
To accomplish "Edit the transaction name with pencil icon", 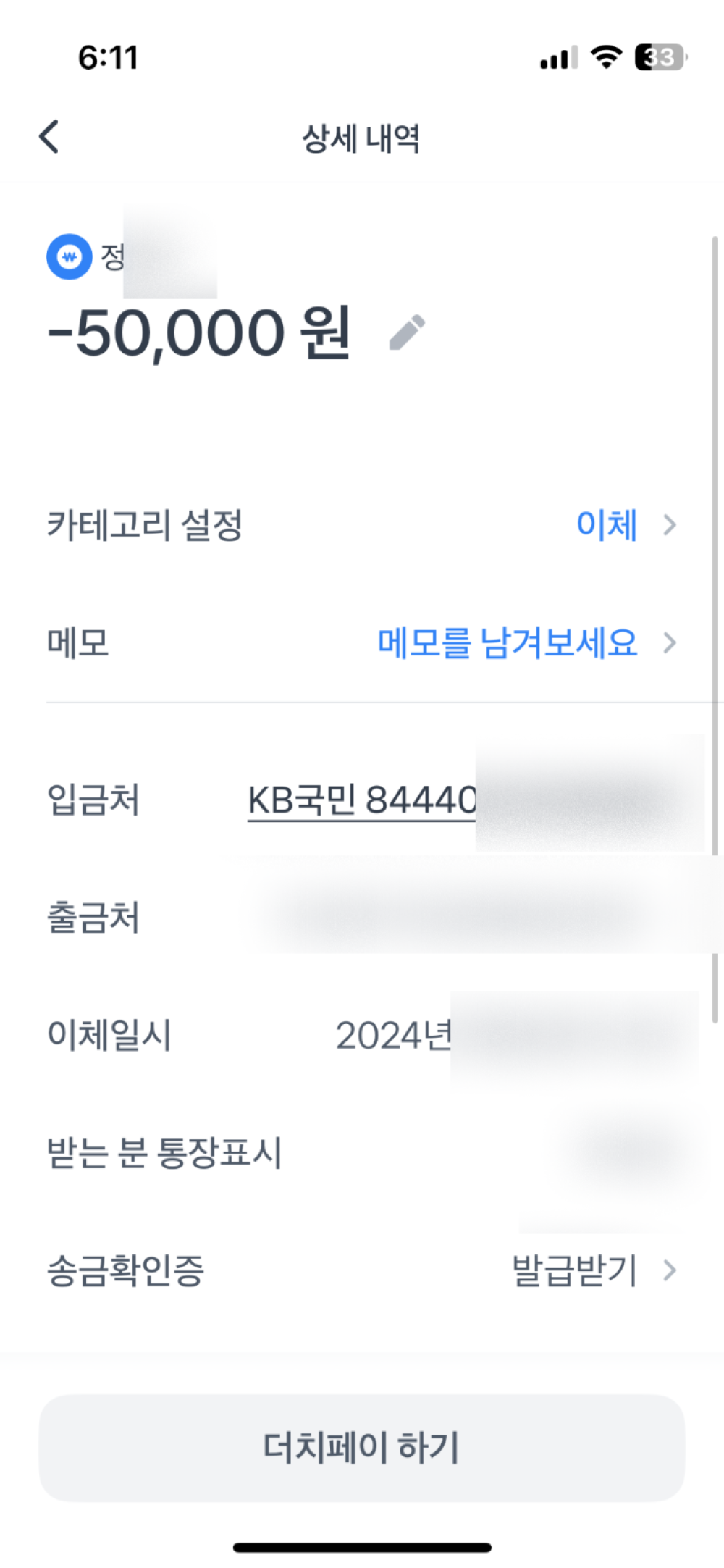I will (407, 333).
